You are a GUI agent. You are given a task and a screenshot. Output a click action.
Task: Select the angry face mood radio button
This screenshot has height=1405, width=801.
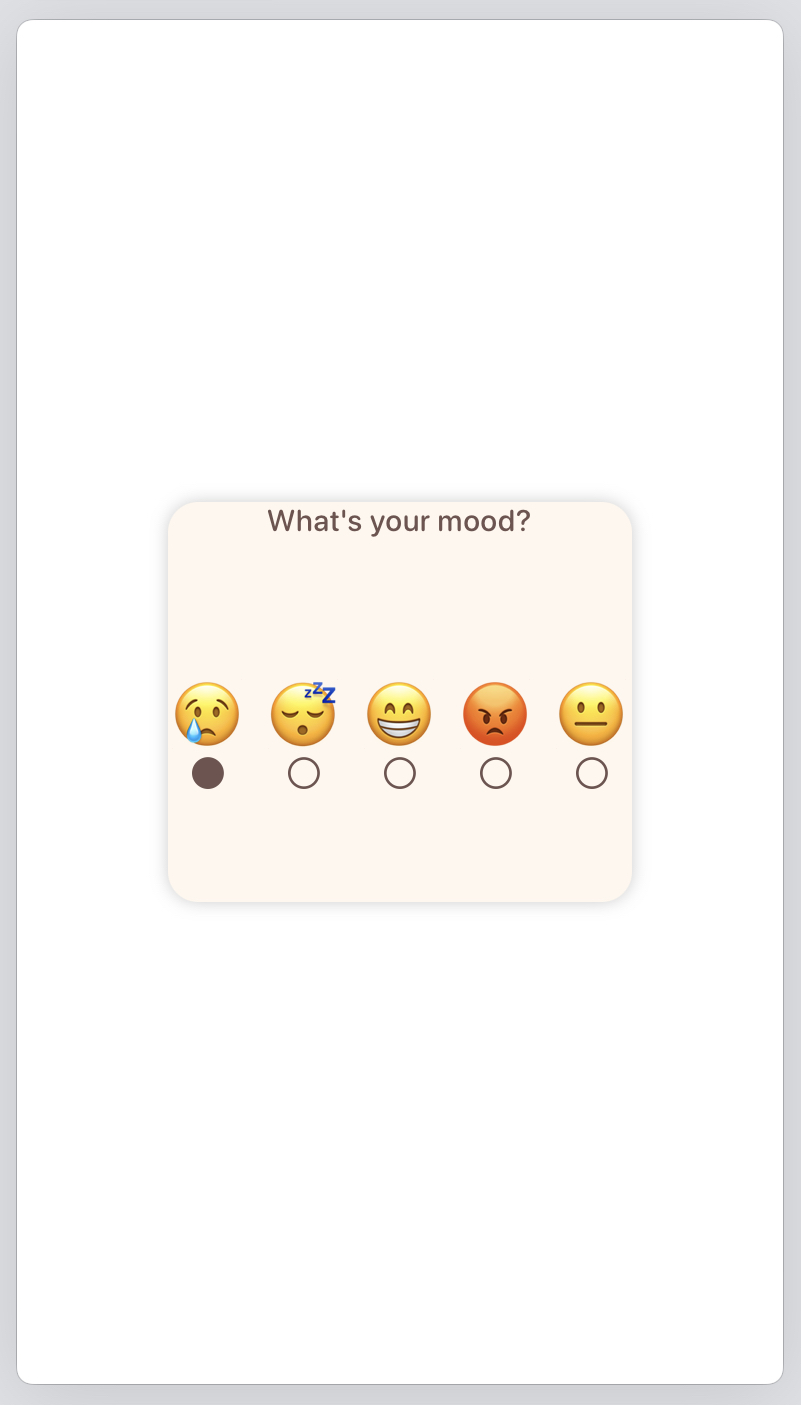pos(496,773)
